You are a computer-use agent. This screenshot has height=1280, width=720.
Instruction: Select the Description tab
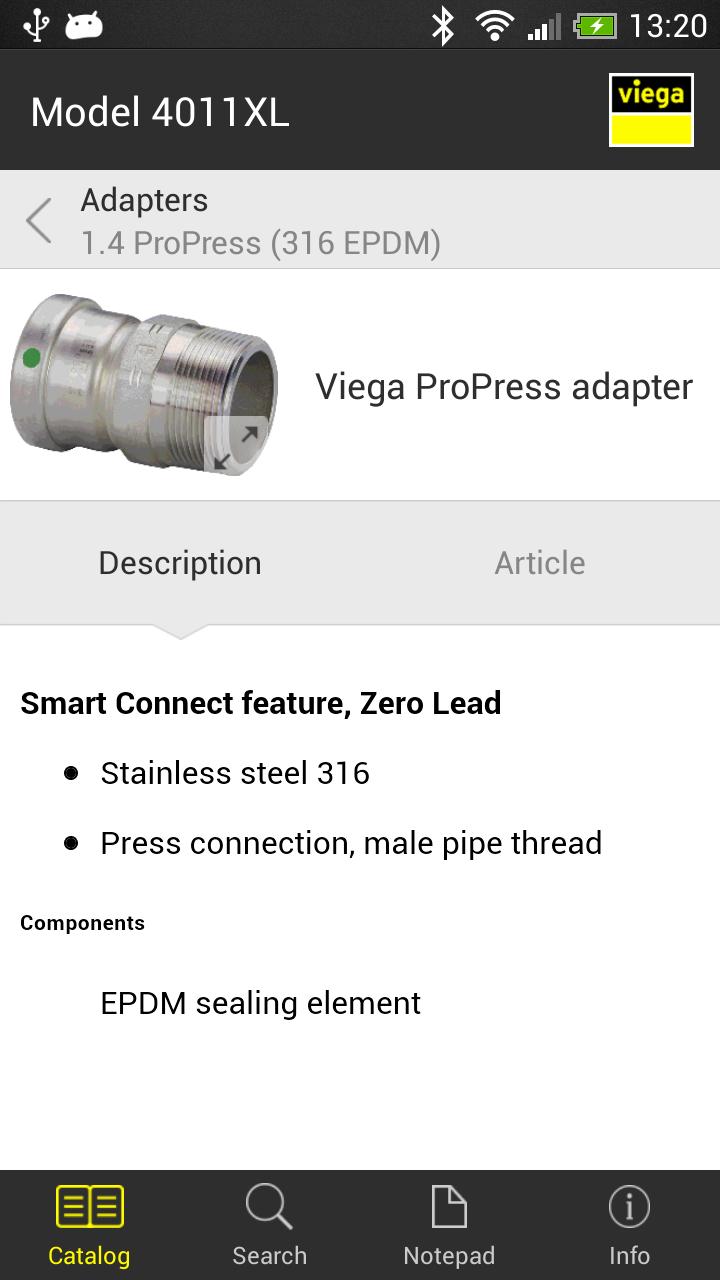(179, 562)
